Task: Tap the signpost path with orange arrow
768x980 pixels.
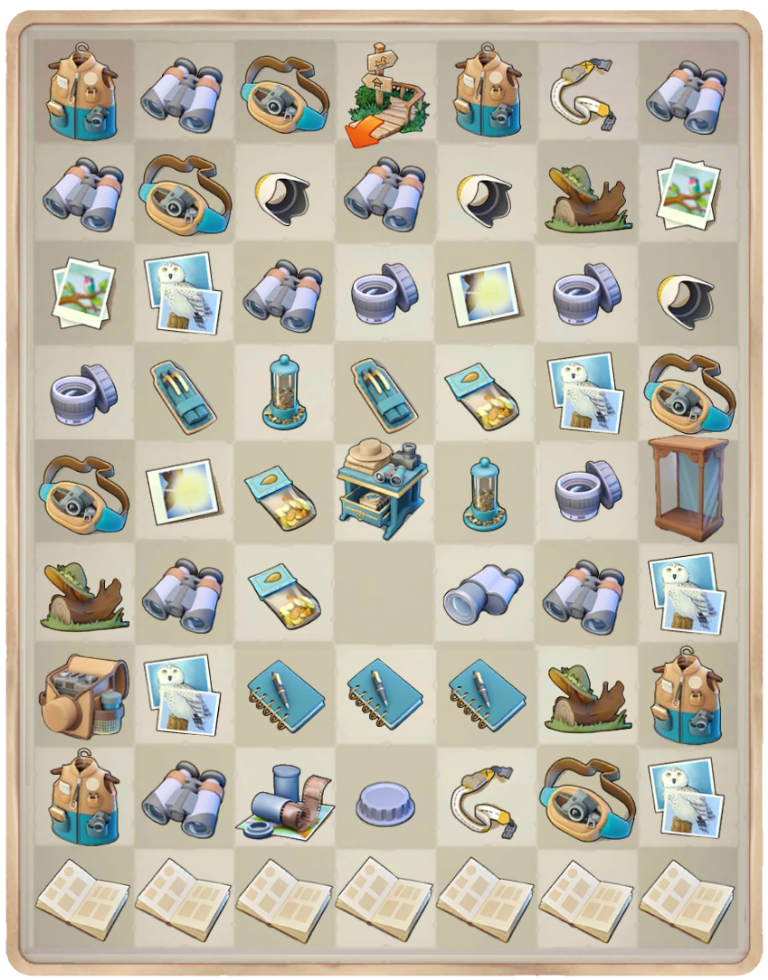Action: point(383,93)
